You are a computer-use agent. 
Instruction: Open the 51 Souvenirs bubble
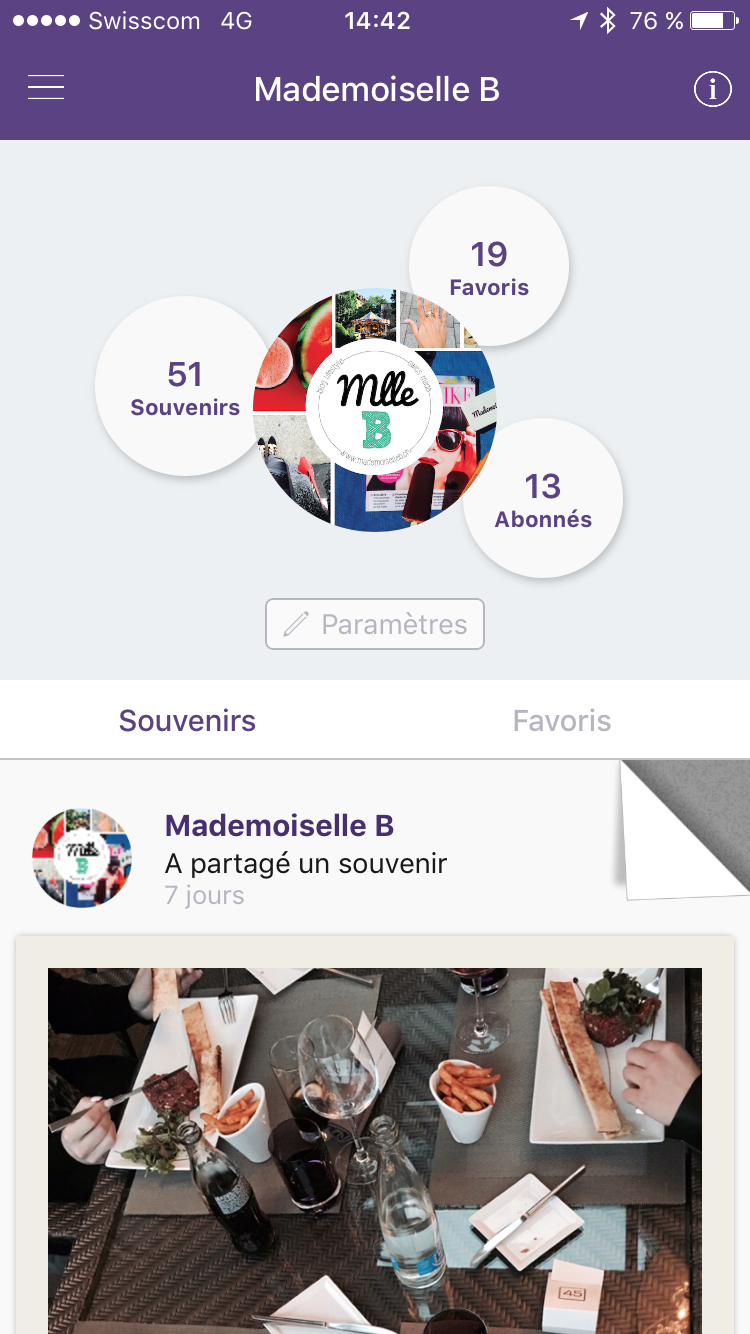184,386
